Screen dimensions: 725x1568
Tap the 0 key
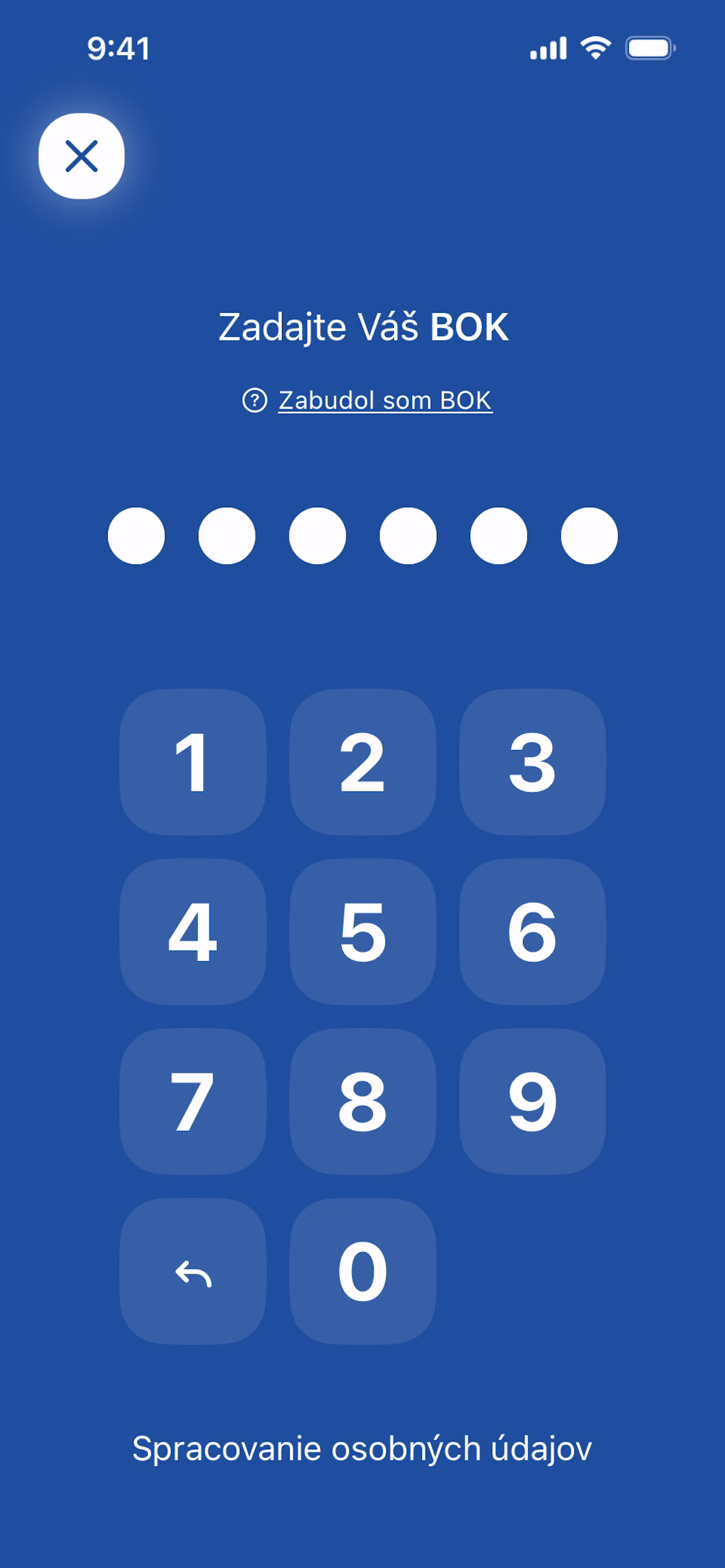click(362, 1271)
